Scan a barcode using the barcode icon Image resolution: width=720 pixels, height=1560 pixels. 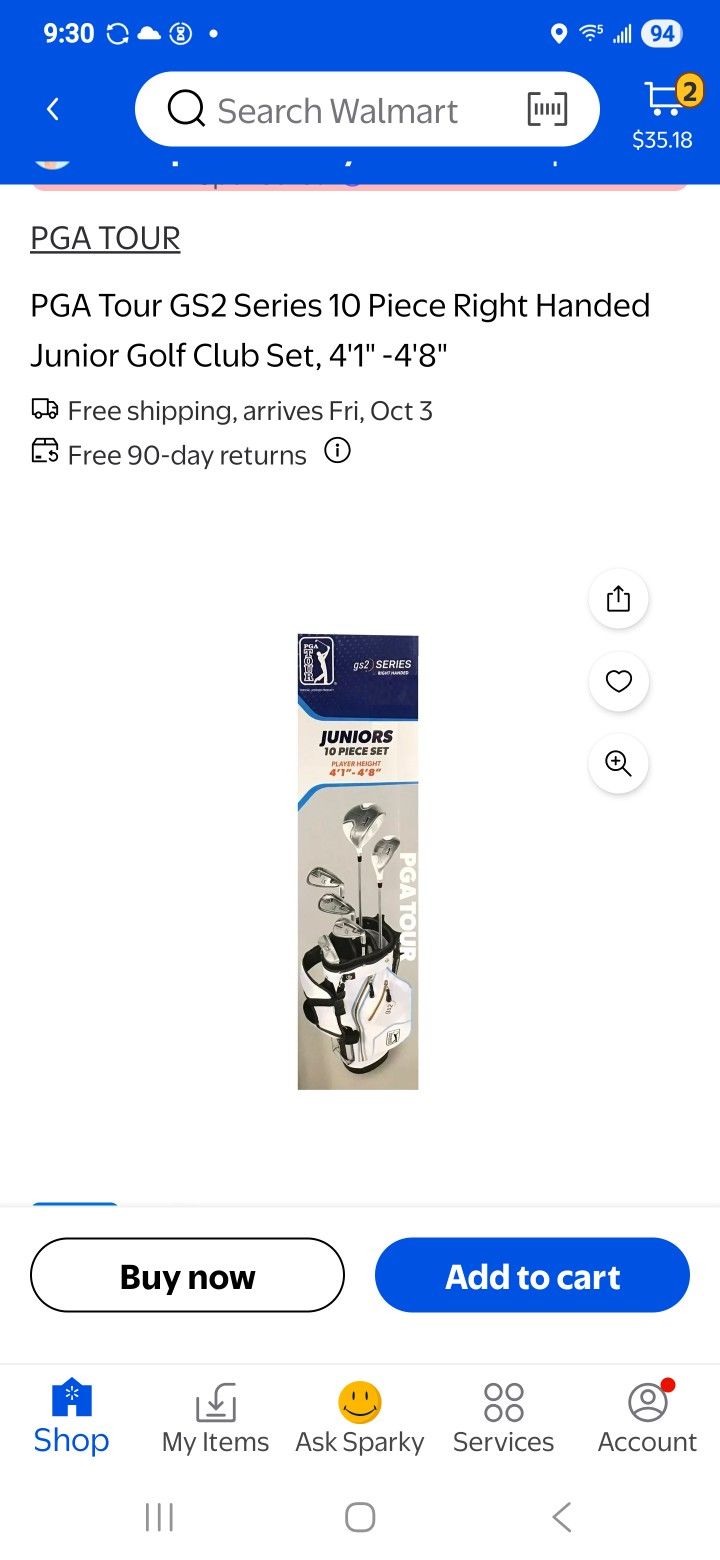545,109
